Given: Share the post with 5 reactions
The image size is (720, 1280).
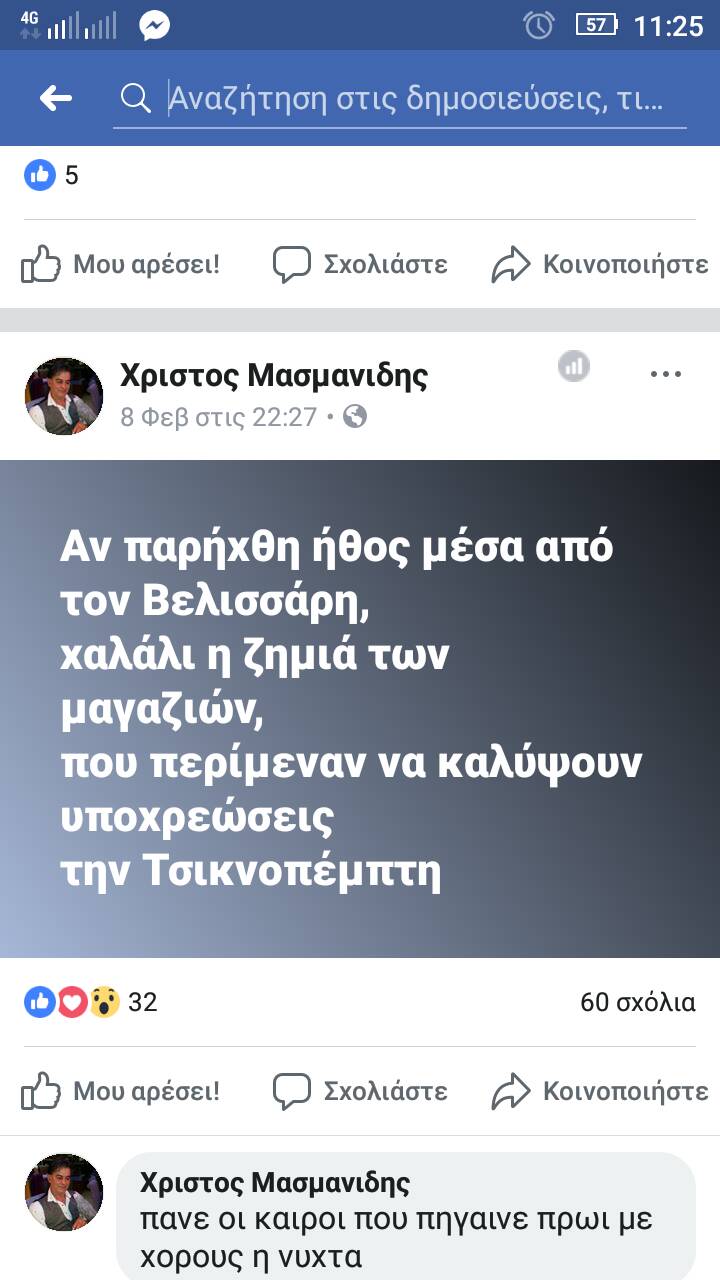Looking at the screenshot, I should point(600,265).
